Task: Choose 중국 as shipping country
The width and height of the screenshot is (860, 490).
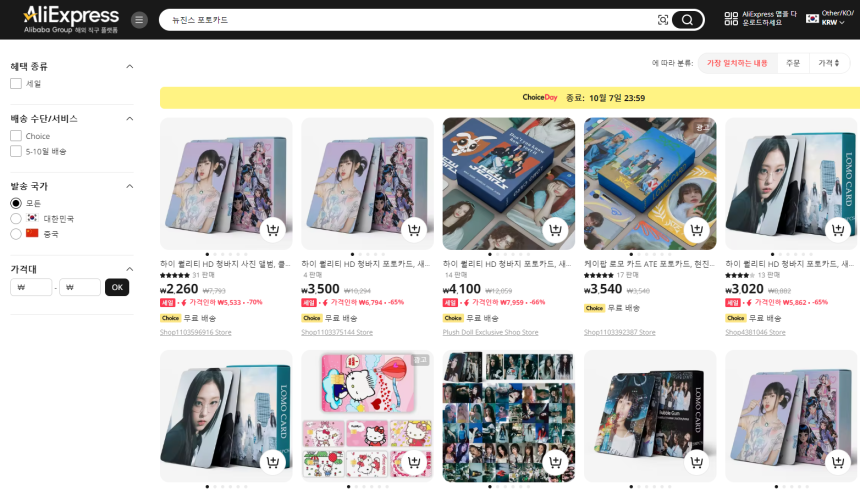Action: pos(16,233)
